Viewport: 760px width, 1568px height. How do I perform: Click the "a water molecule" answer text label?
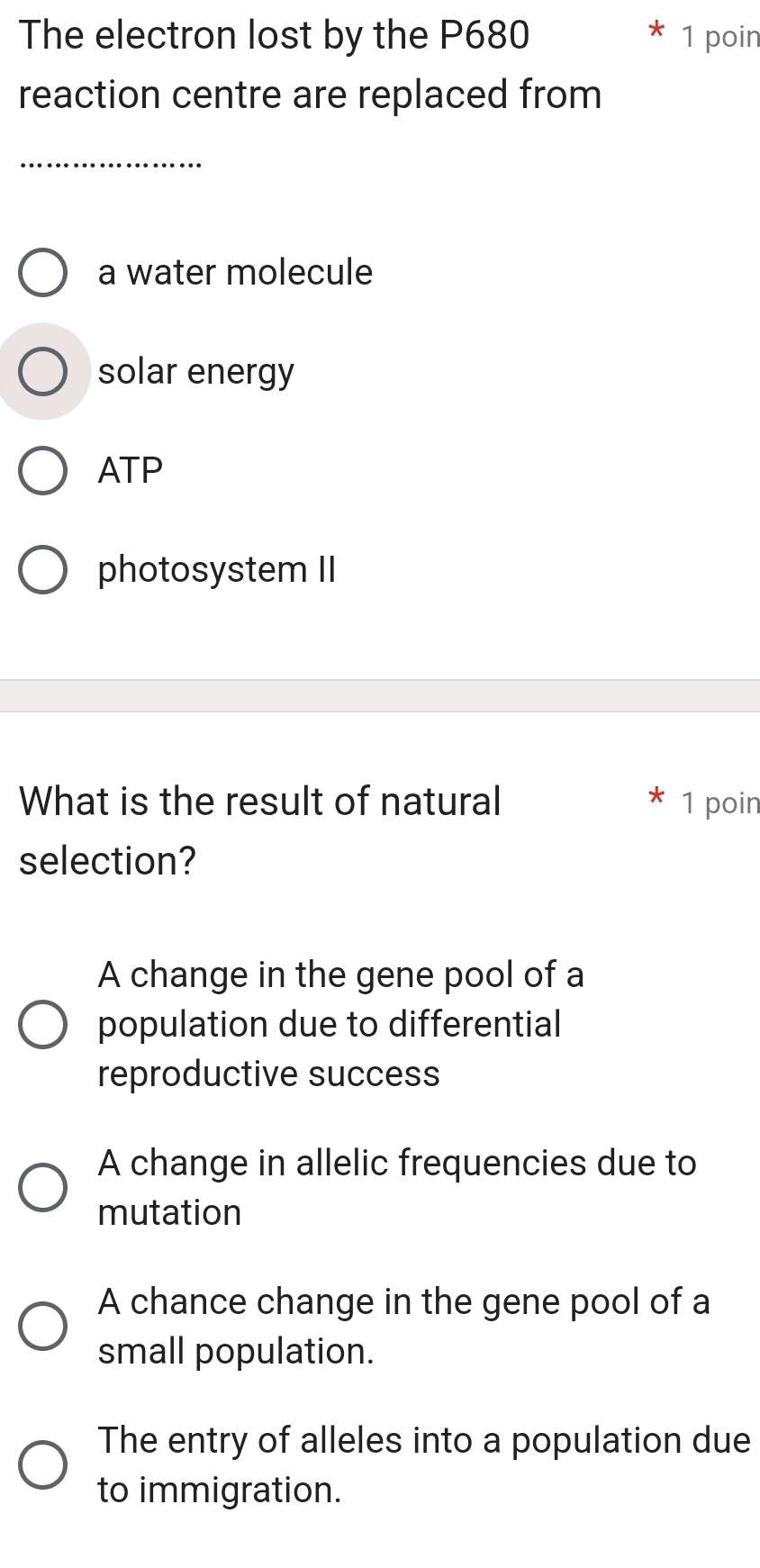tap(235, 272)
